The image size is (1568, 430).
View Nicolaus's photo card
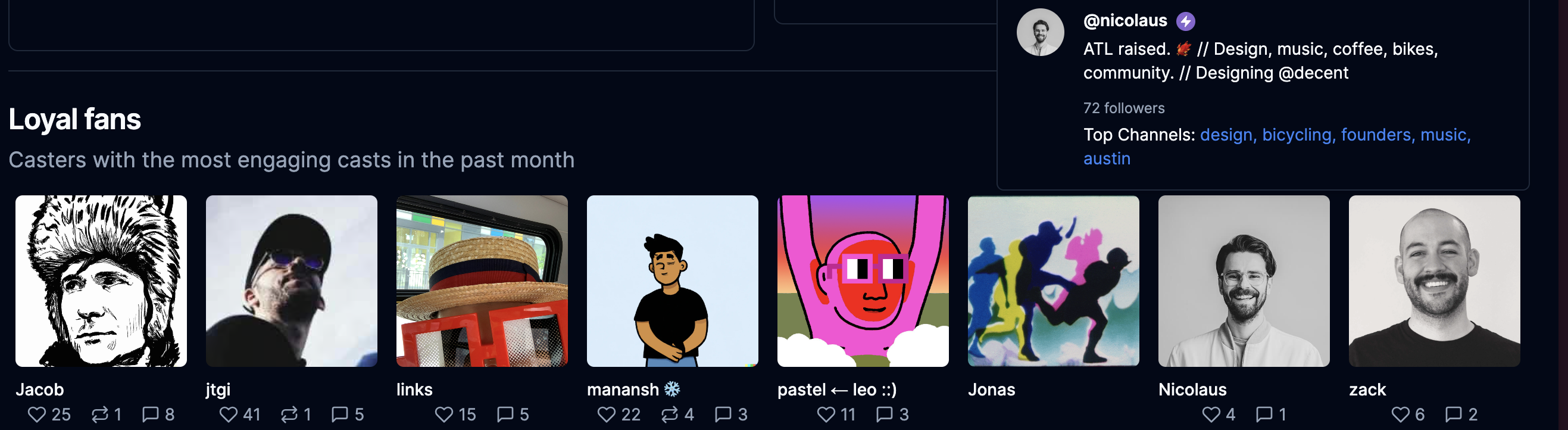click(1244, 281)
